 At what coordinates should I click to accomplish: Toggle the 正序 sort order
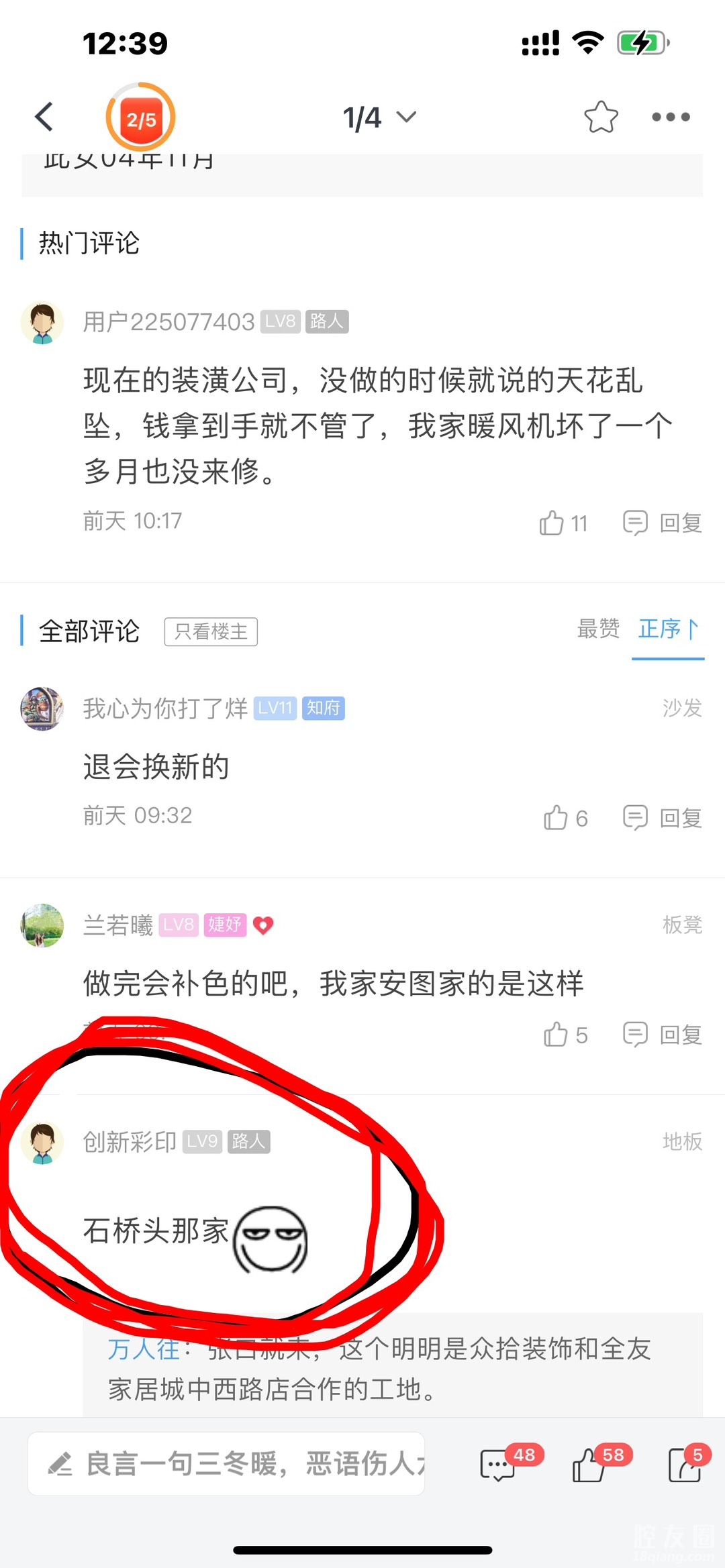click(x=668, y=629)
